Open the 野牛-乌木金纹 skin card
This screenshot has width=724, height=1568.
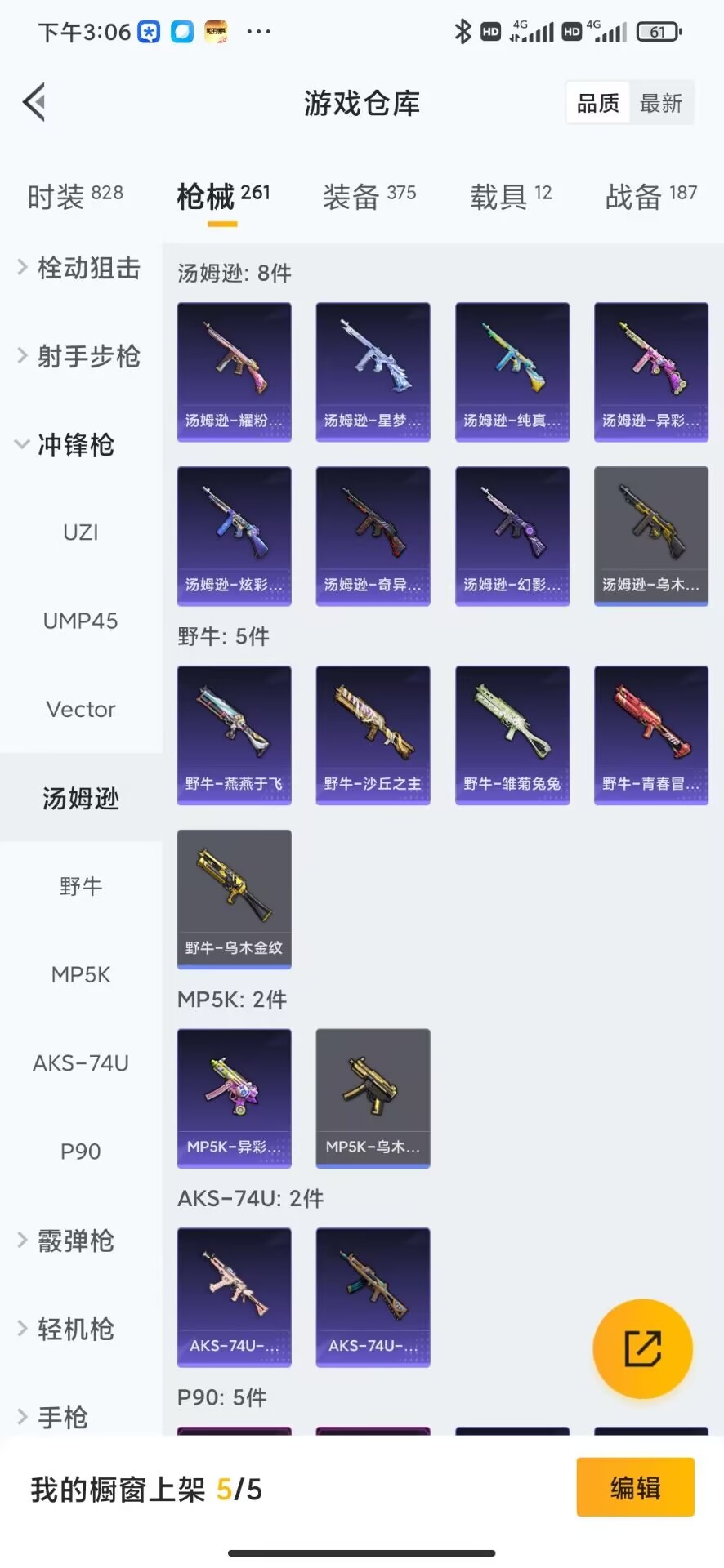point(234,898)
